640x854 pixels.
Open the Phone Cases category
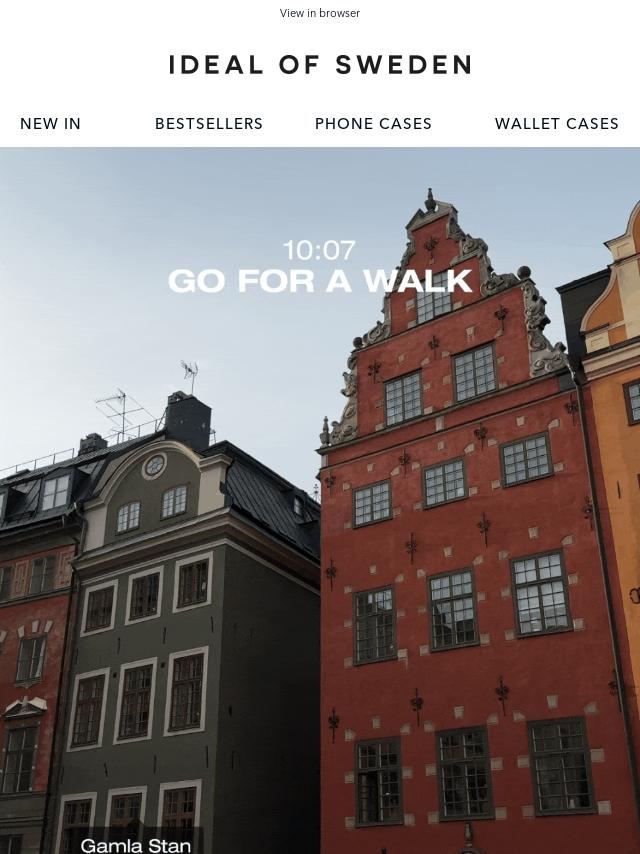(373, 124)
